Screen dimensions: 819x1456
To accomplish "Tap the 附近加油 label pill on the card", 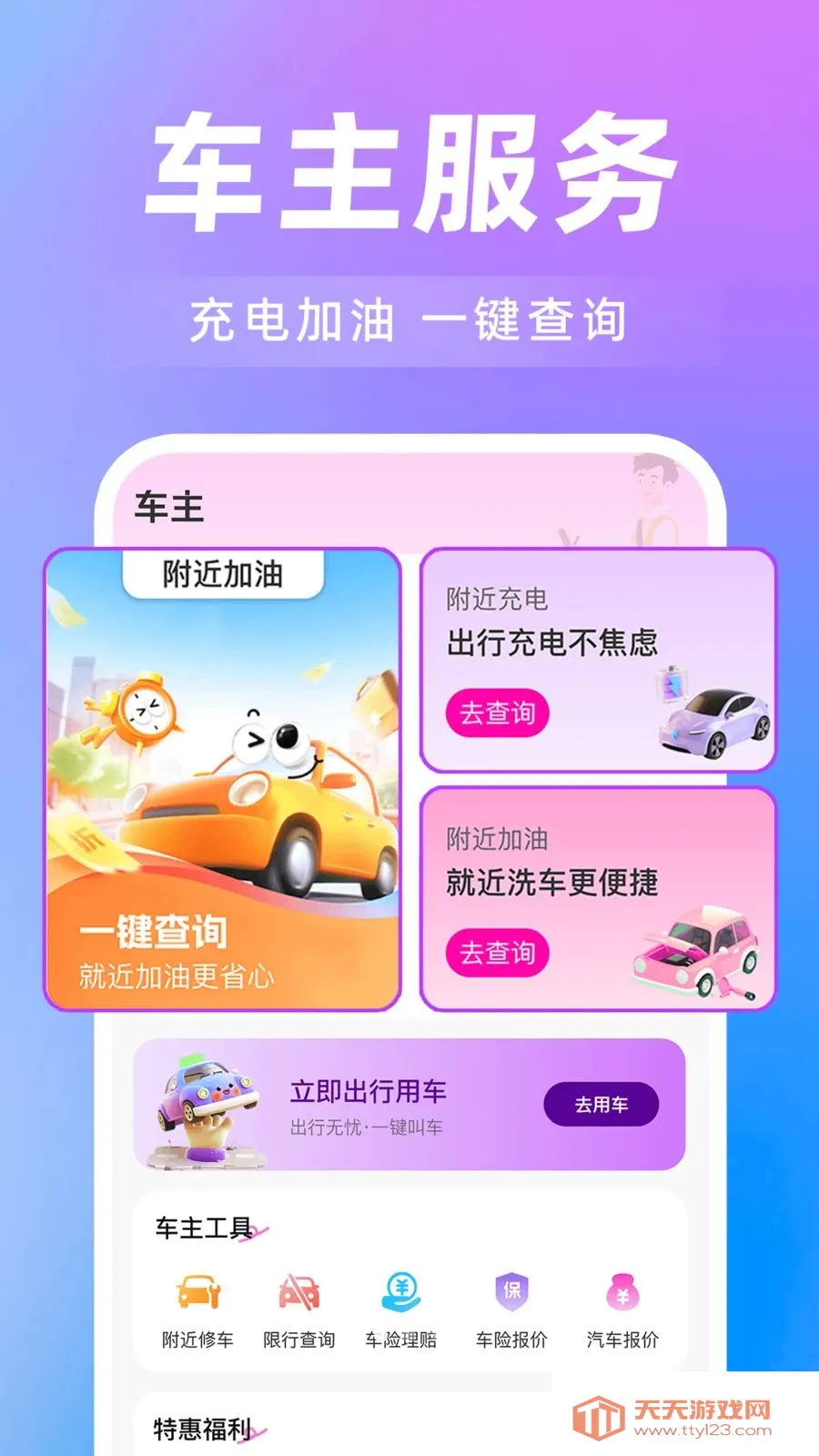I will pyautogui.click(x=225, y=573).
